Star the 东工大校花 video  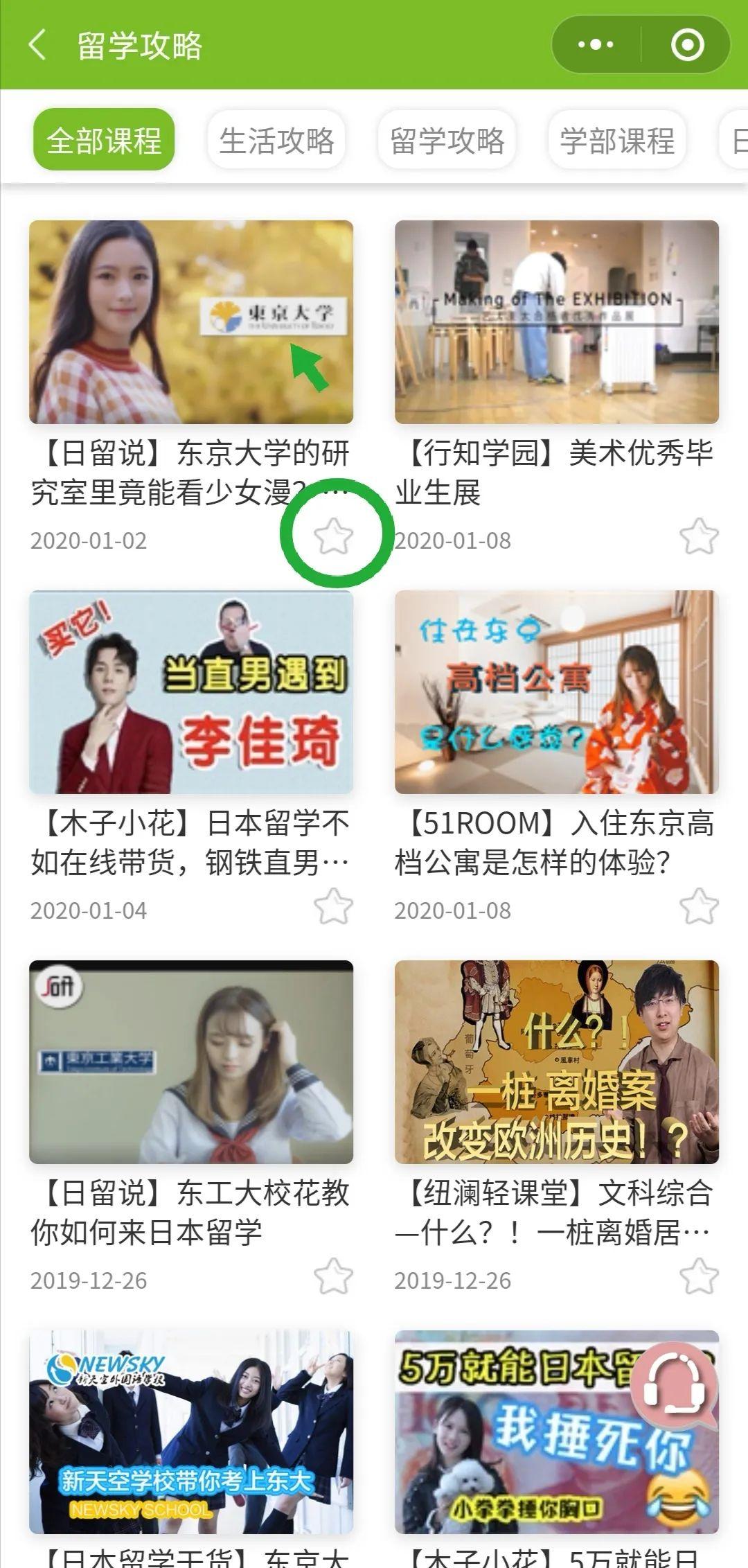click(334, 1276)
